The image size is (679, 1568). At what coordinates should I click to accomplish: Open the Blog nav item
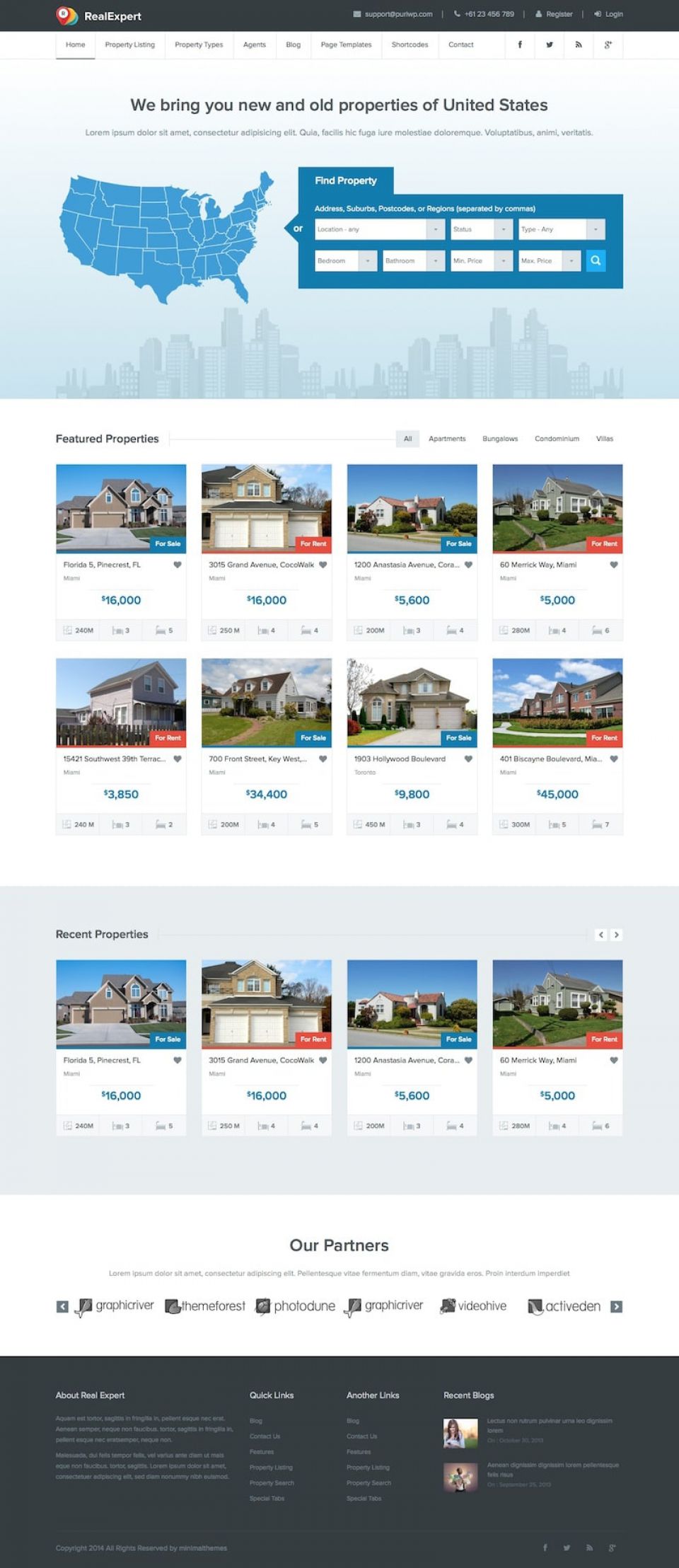tap(293, 45)
